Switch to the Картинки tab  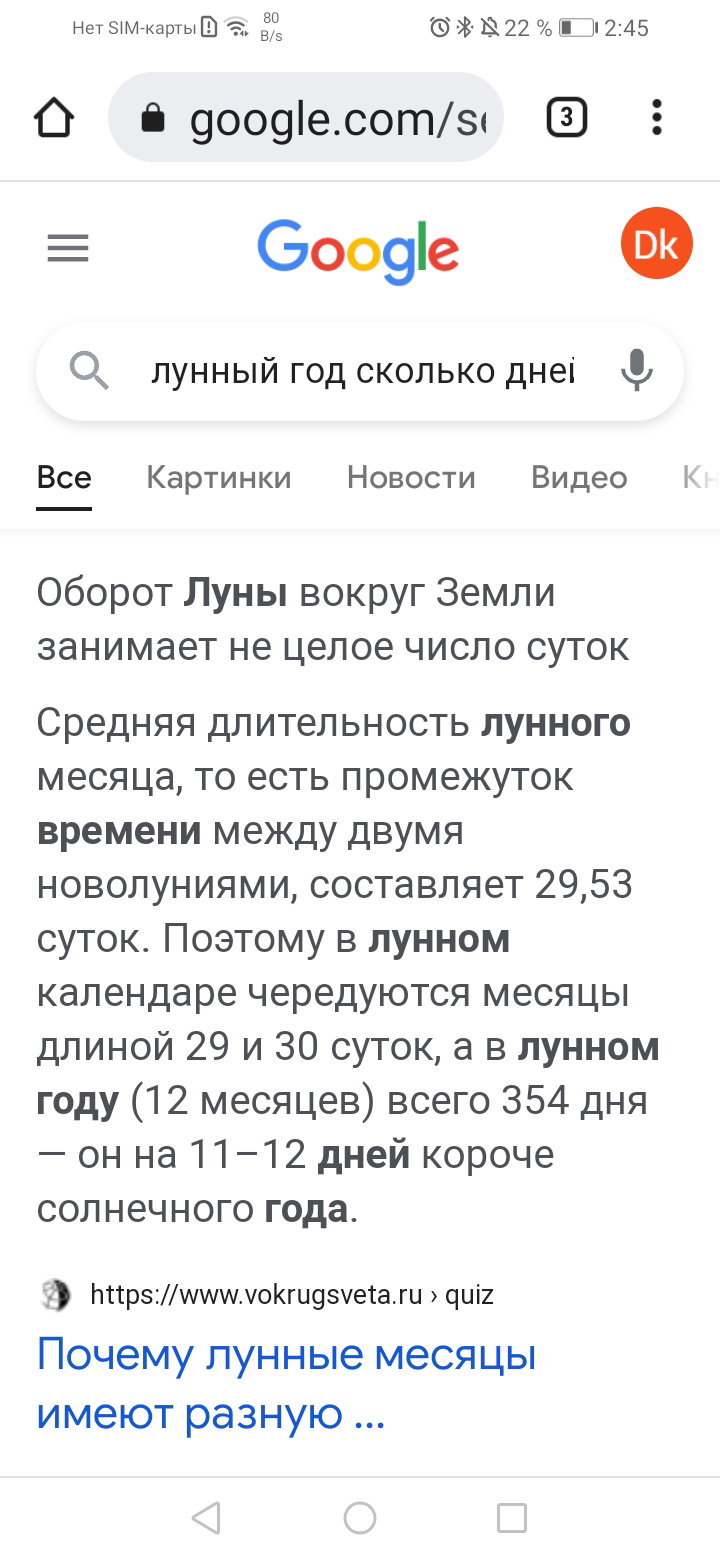(219, 478)
